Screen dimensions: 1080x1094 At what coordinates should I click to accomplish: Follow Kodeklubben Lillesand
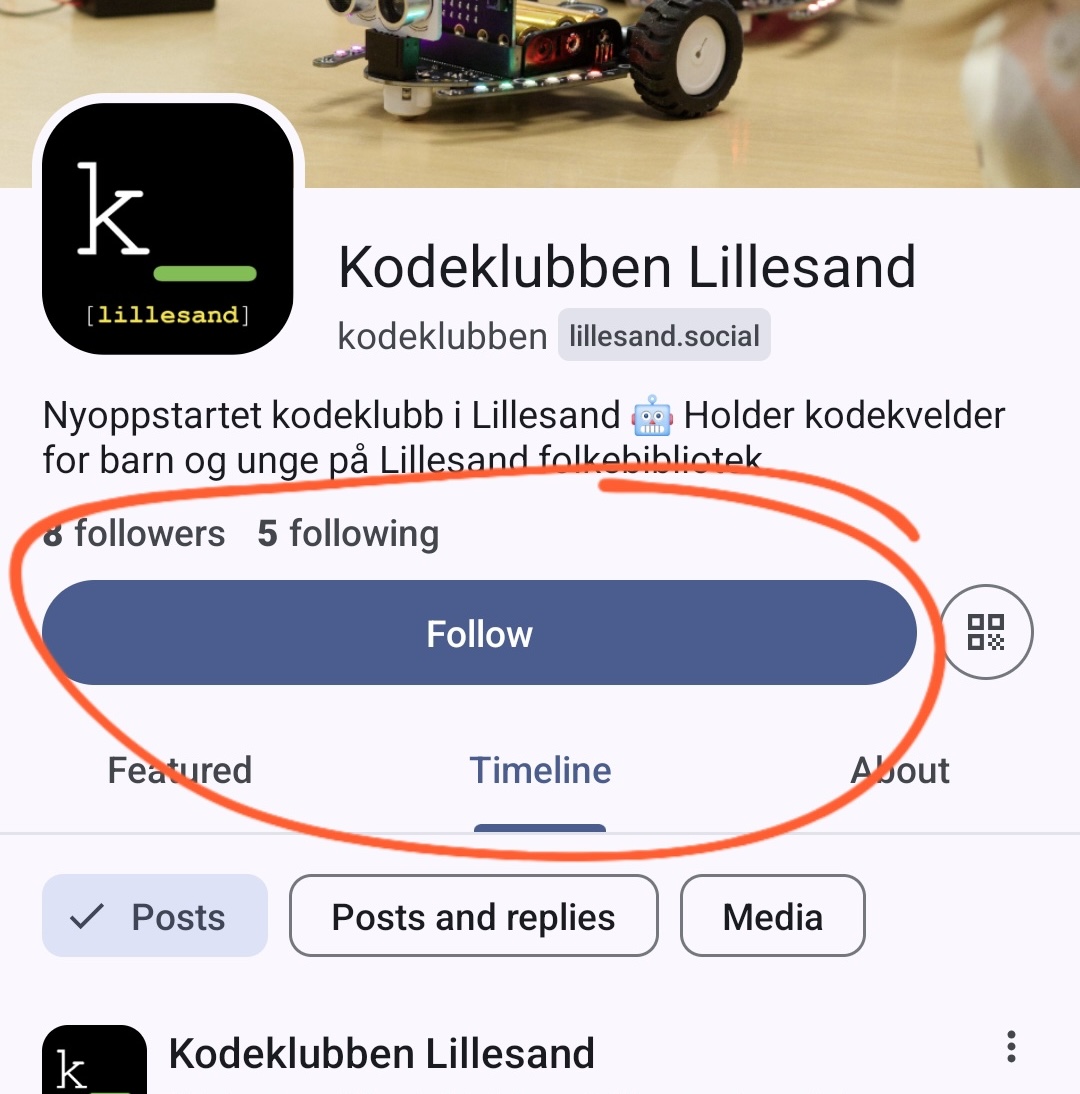479,633
